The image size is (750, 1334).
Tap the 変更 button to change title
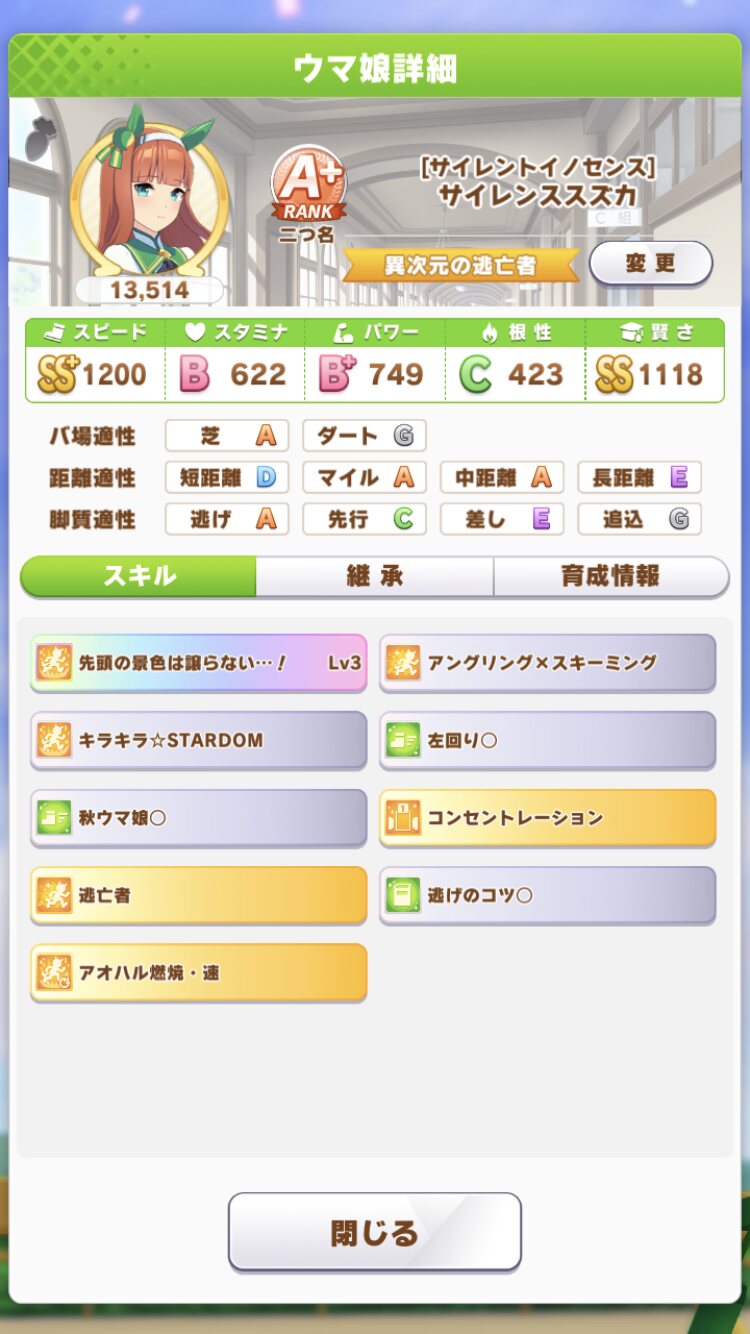pyautogui.click(x=650, y=264)
